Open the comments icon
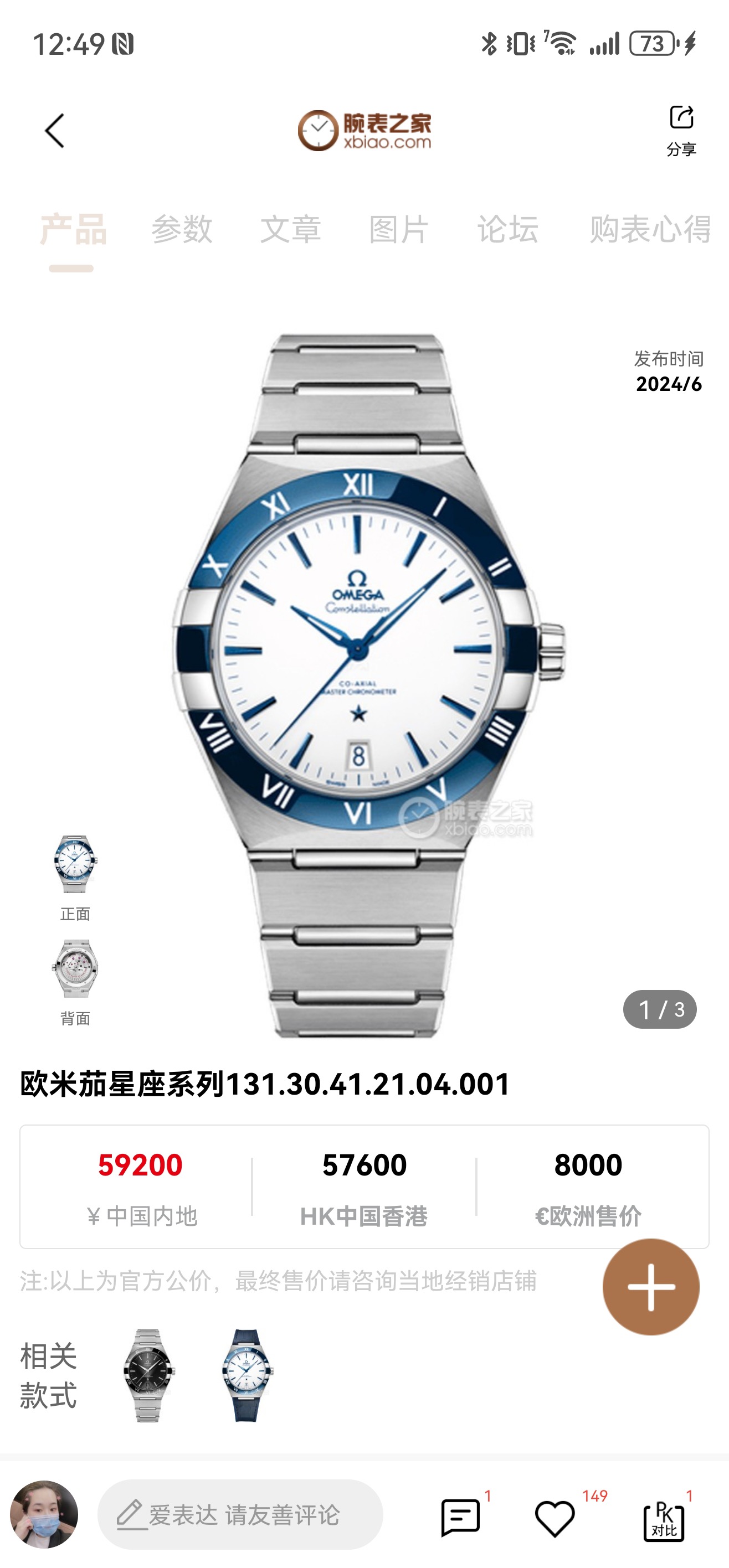 pos(460,1517)
